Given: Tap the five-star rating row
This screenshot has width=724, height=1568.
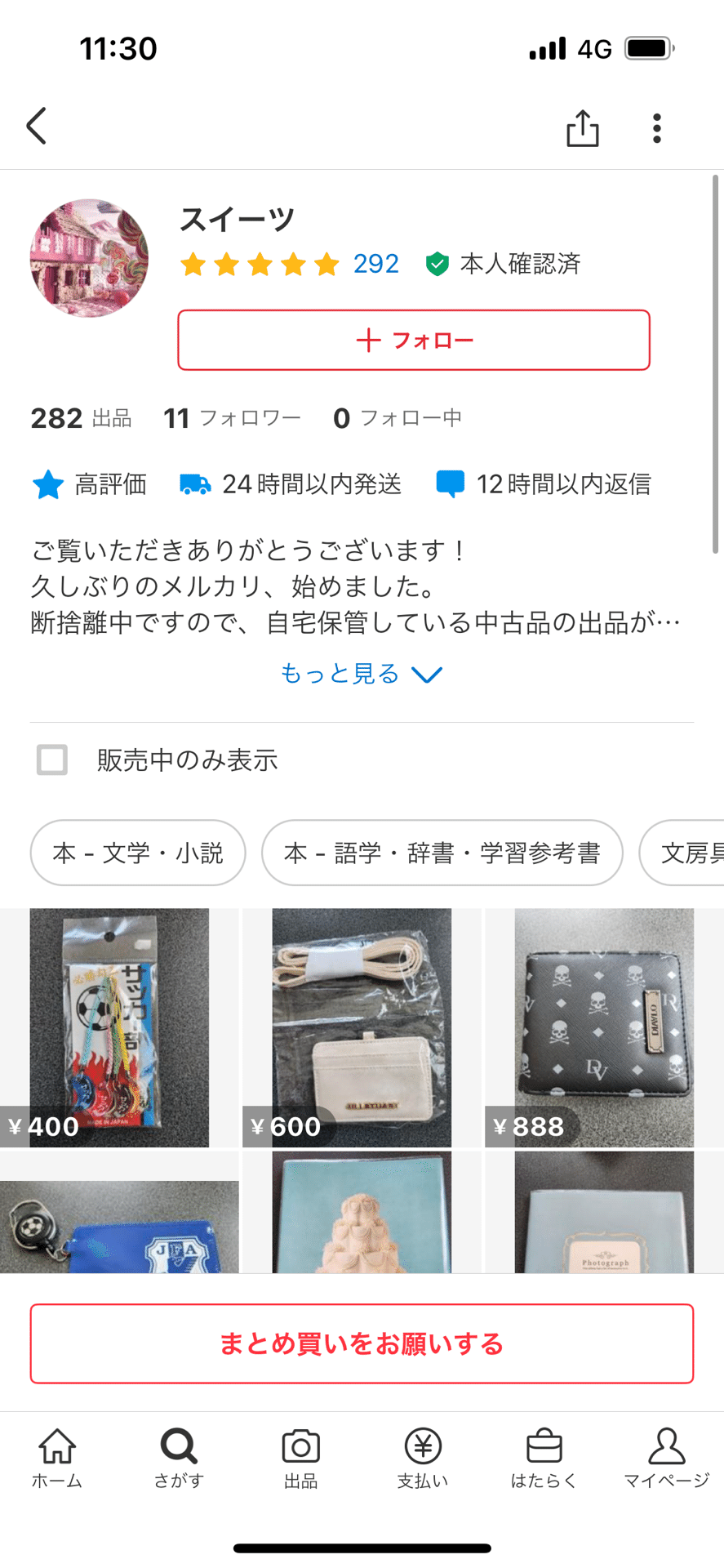Looking at the screenshot, I should [x=260, y=265].
